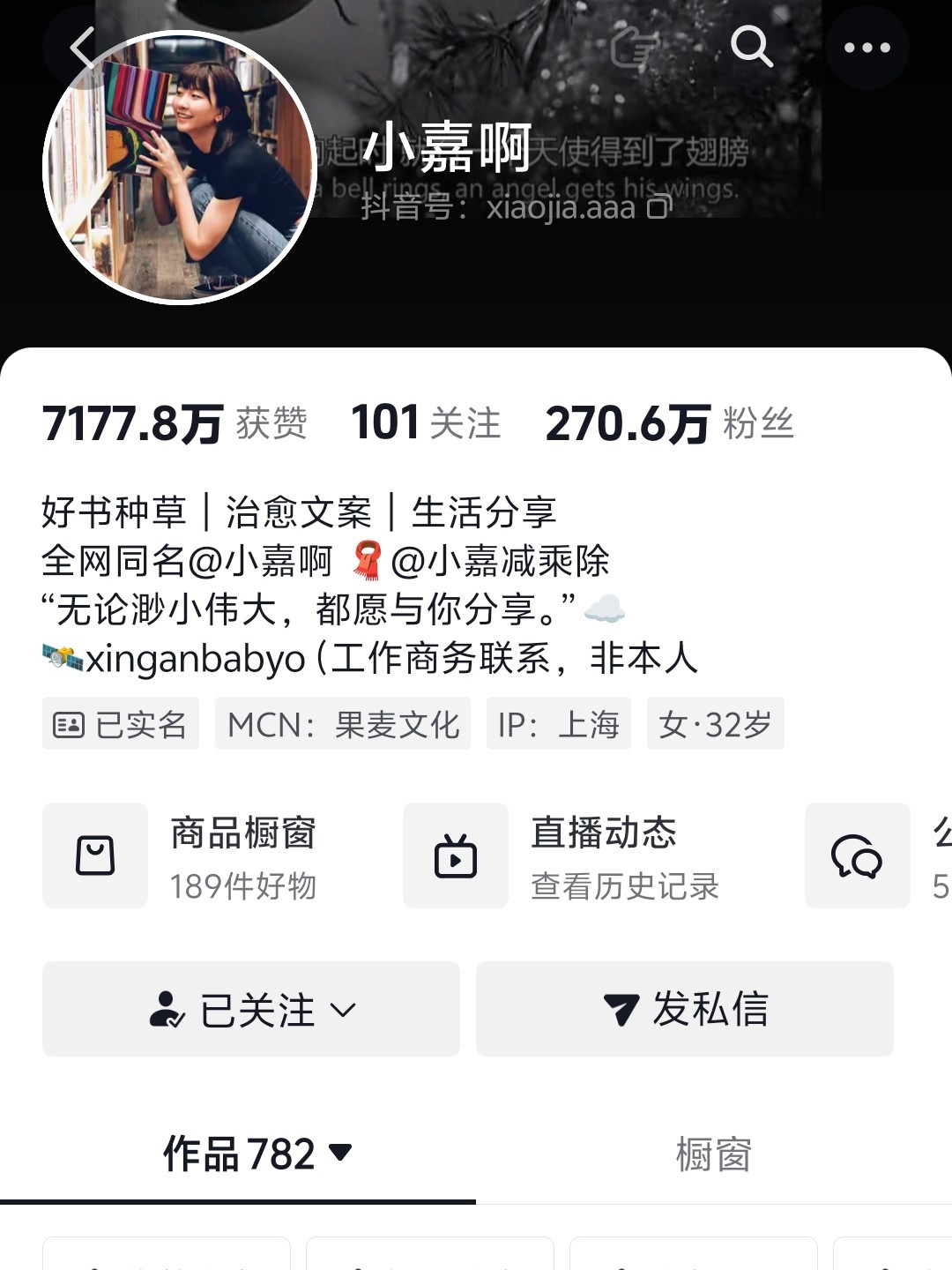Send a private message via 发私信
952x1270 pixels.
pos(685,1009)
